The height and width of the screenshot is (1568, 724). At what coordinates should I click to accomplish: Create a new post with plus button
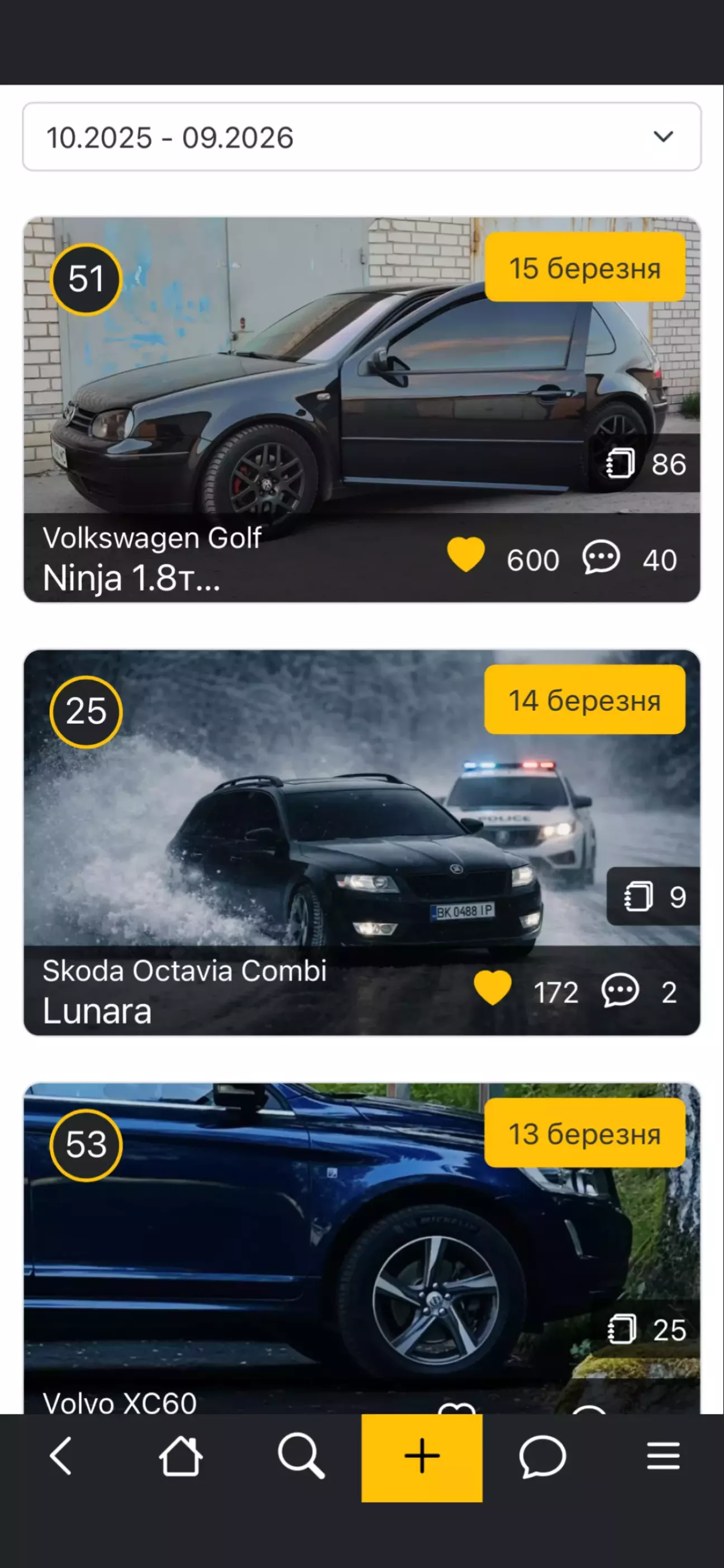point(422,1457)
